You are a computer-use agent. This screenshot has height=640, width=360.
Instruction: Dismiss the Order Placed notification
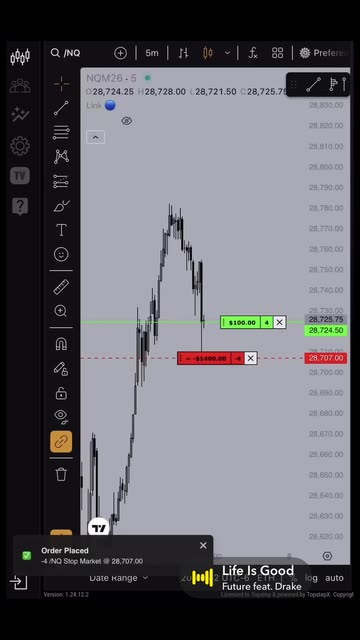(x=203, y=545)
